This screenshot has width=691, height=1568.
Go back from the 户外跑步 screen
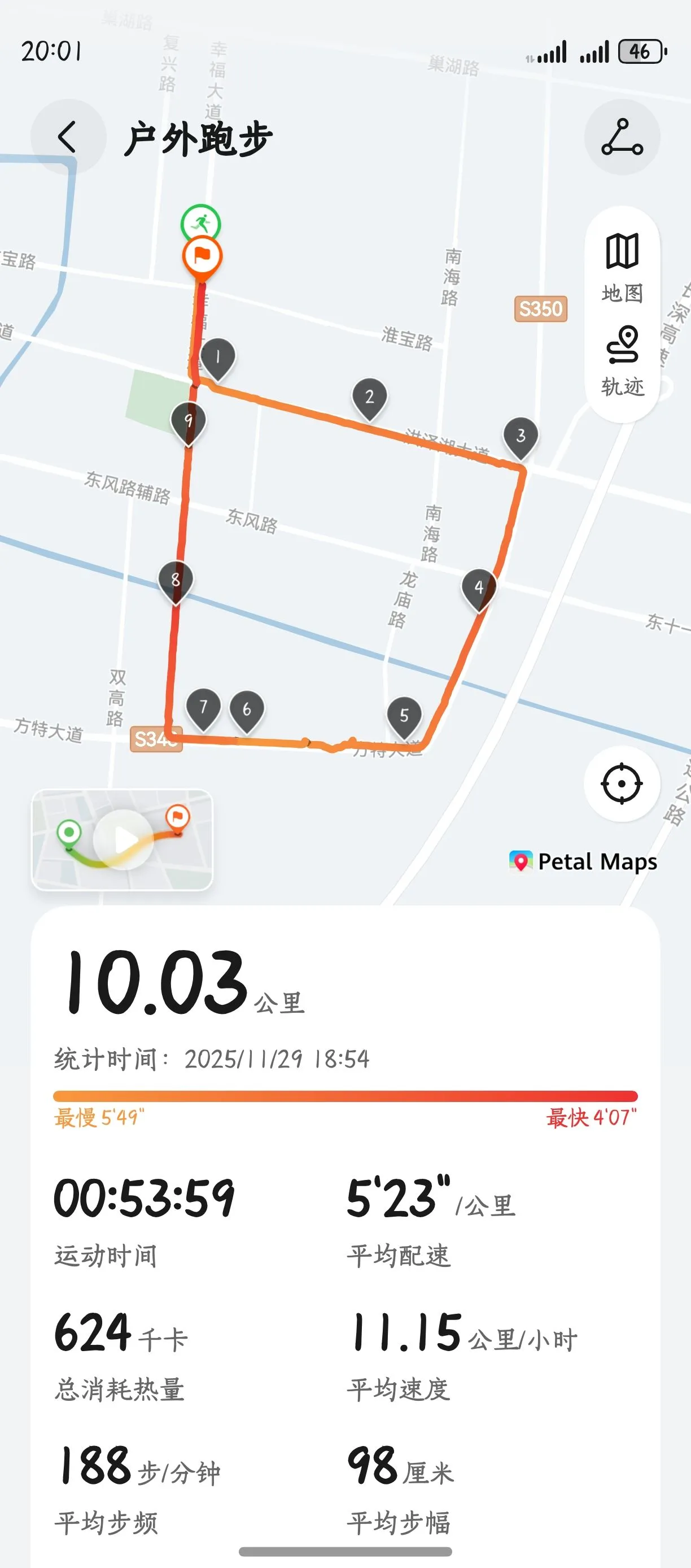[68, 136]
